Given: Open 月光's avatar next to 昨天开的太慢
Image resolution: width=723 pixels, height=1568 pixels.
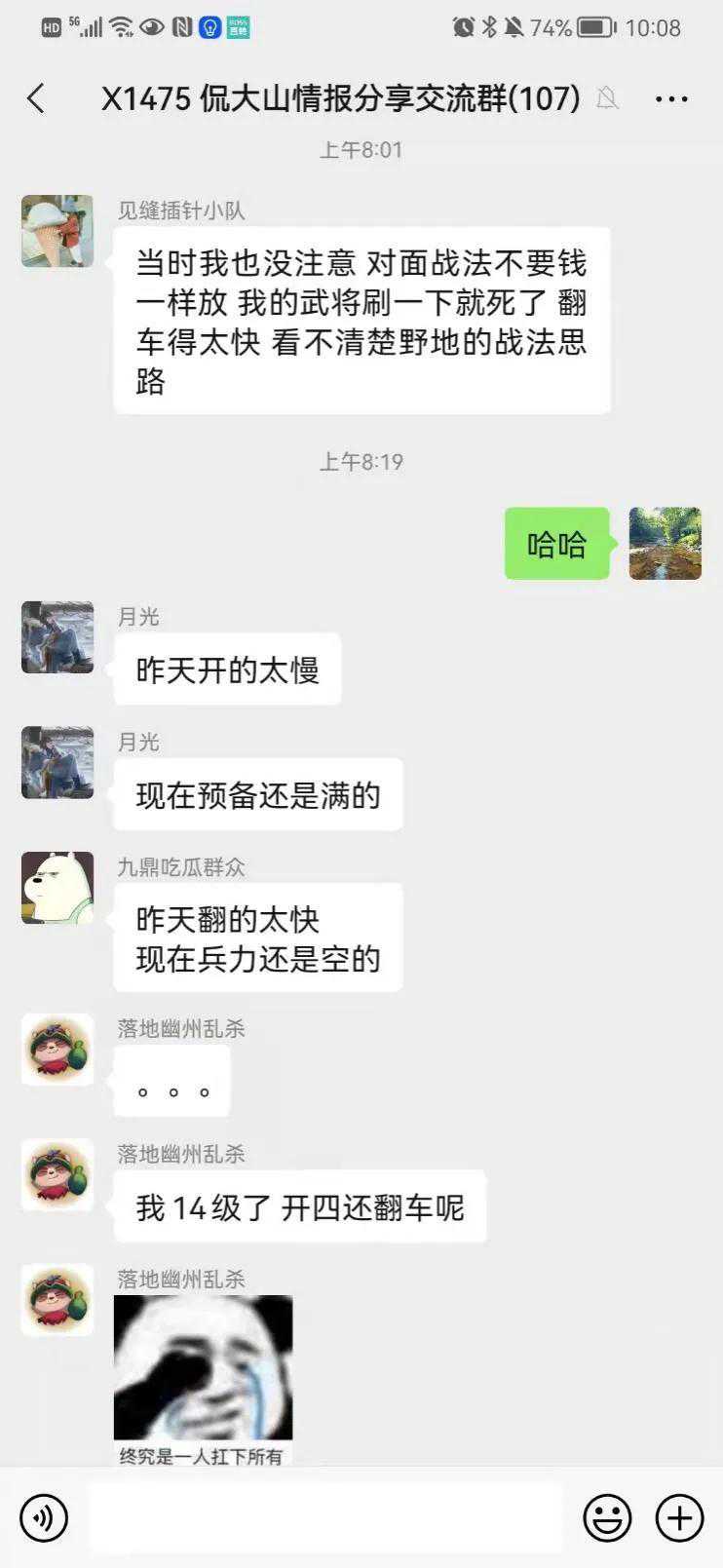Looking at the screenshot, I should click(x=57, y=637).
